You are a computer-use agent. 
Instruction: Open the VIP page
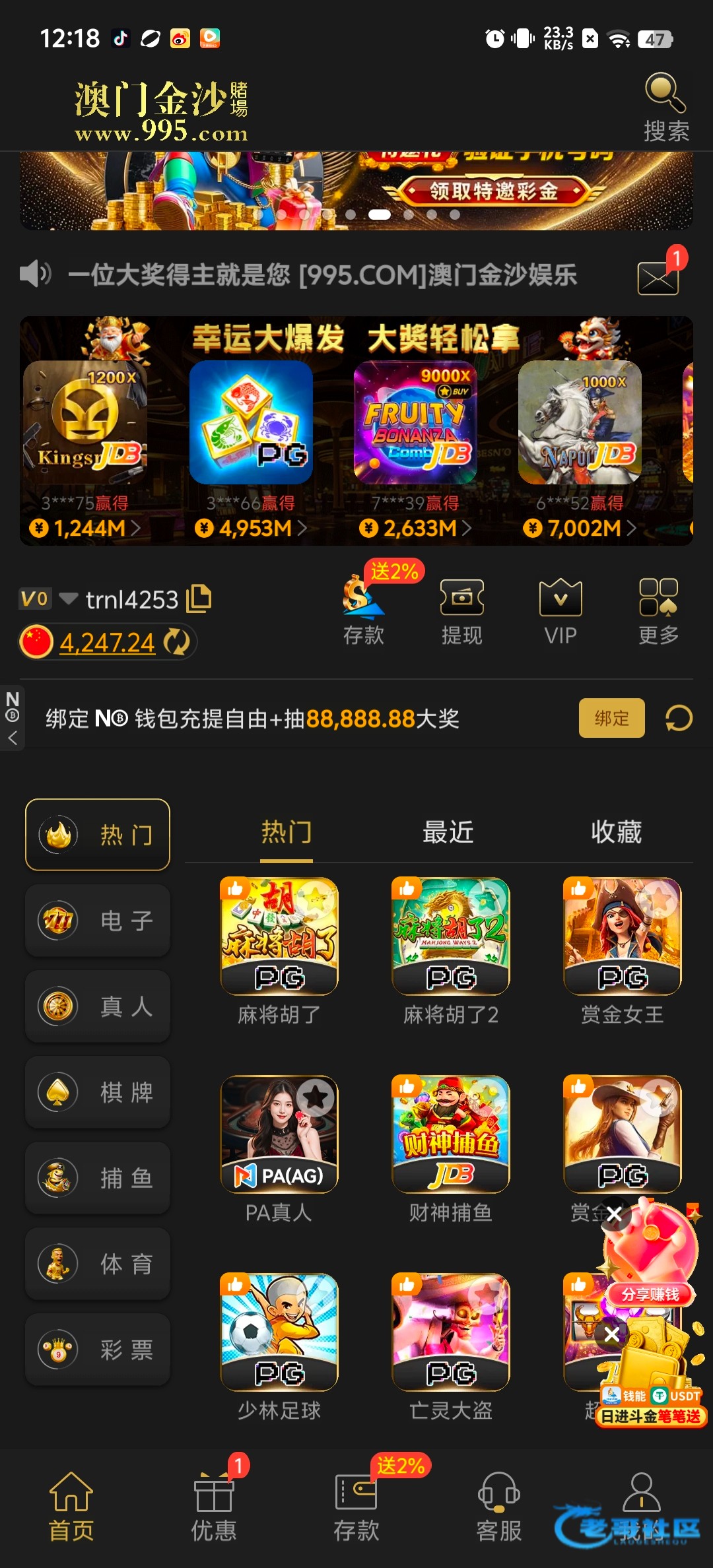pos(560,612)
